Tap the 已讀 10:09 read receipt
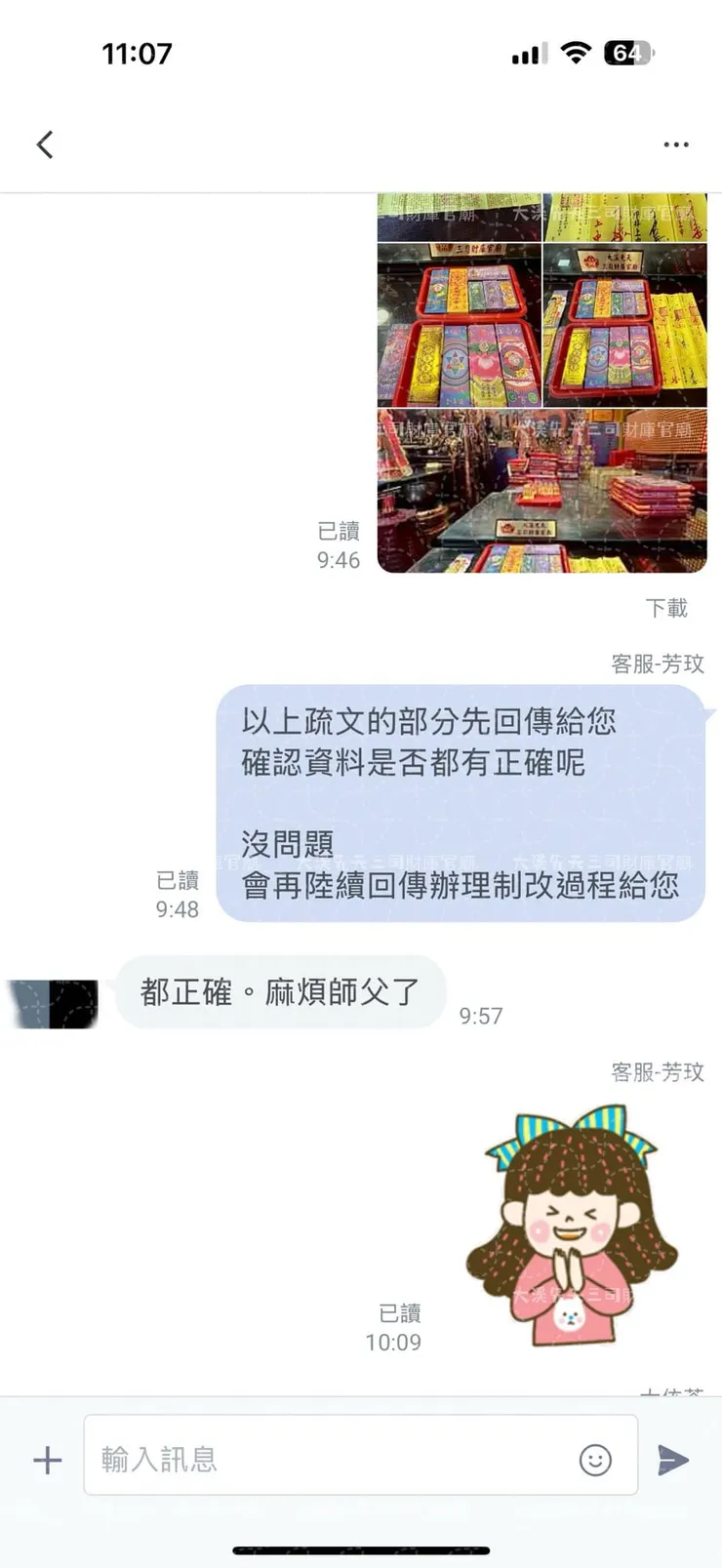The width and height of the screenshot is (722, 1568). coord(395,1327)
